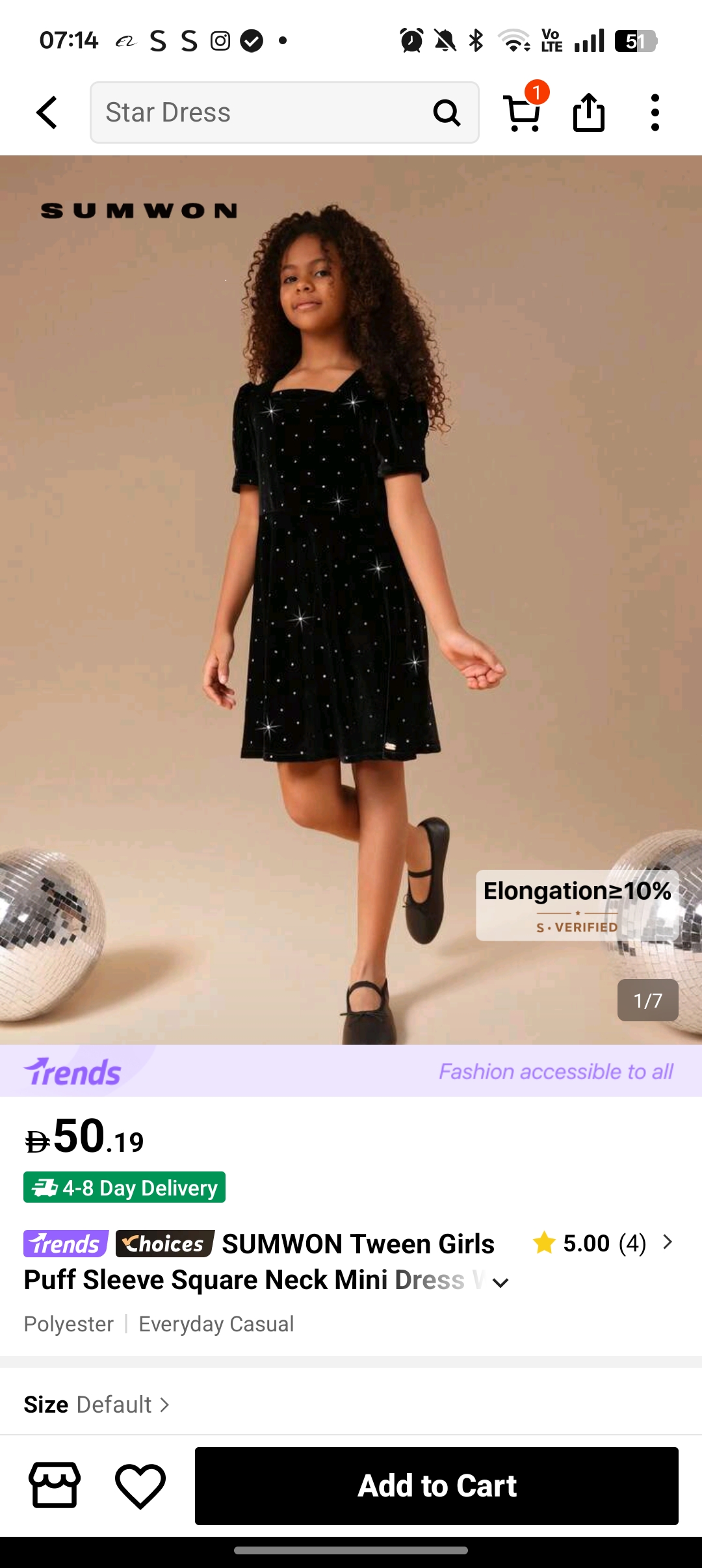
Task: Add to Cart
Action: 437,1485
